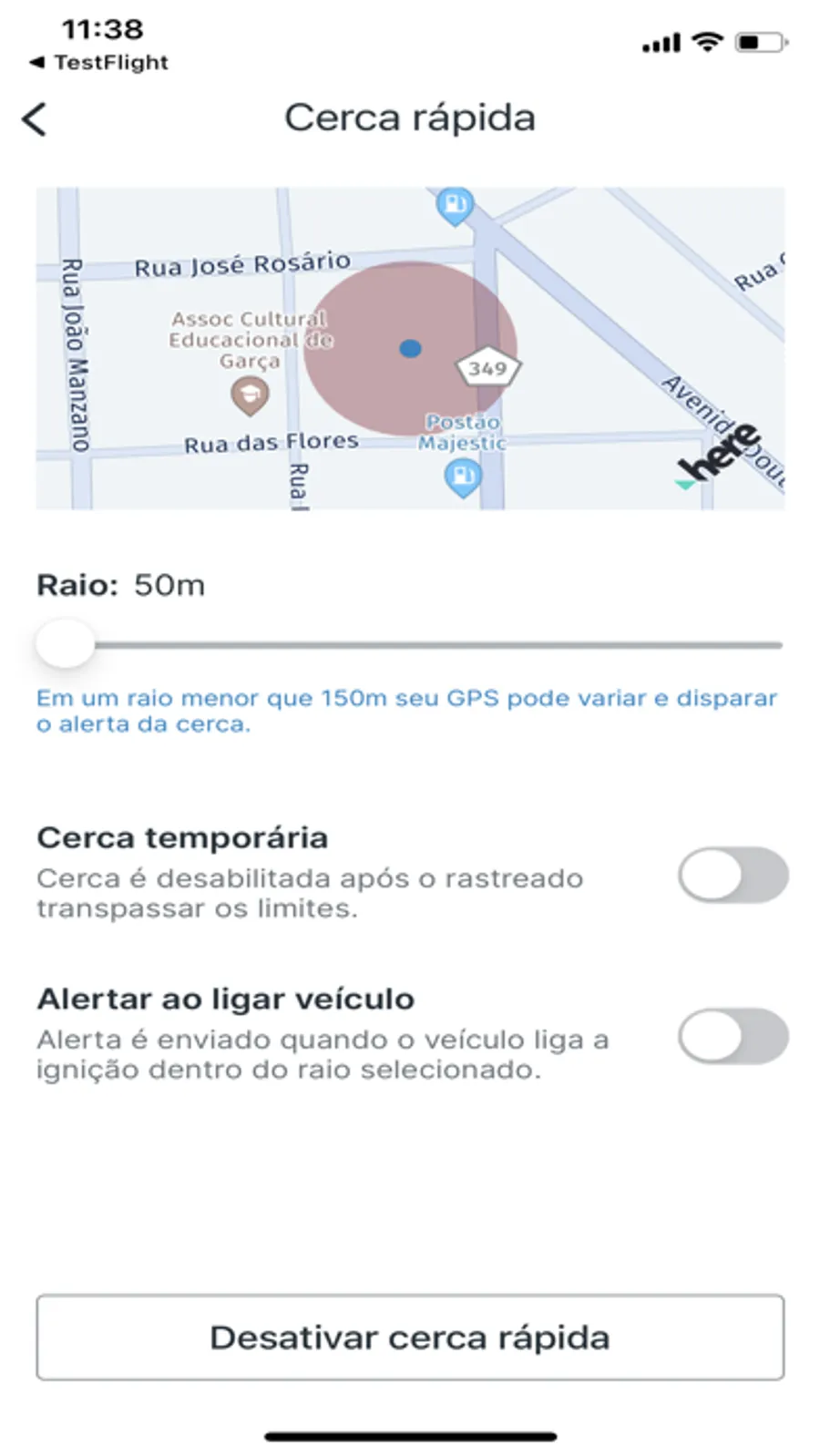Turn on Alertar ao ligar veículo
820x1456 pixels.
pos(733,1036)
